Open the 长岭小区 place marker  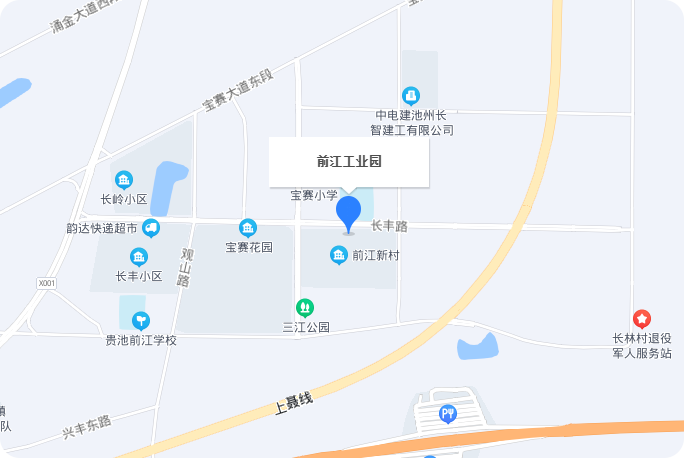pyautogui.click(x=124, y=180)
